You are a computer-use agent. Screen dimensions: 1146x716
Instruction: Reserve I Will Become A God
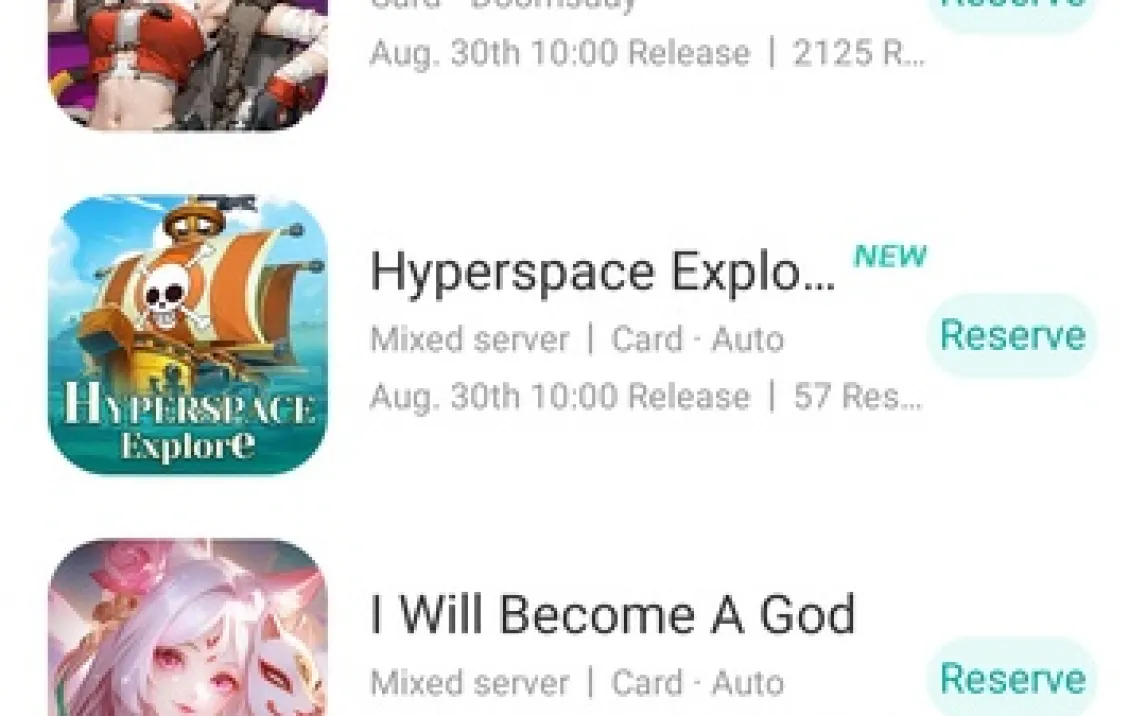[1012, 678]
